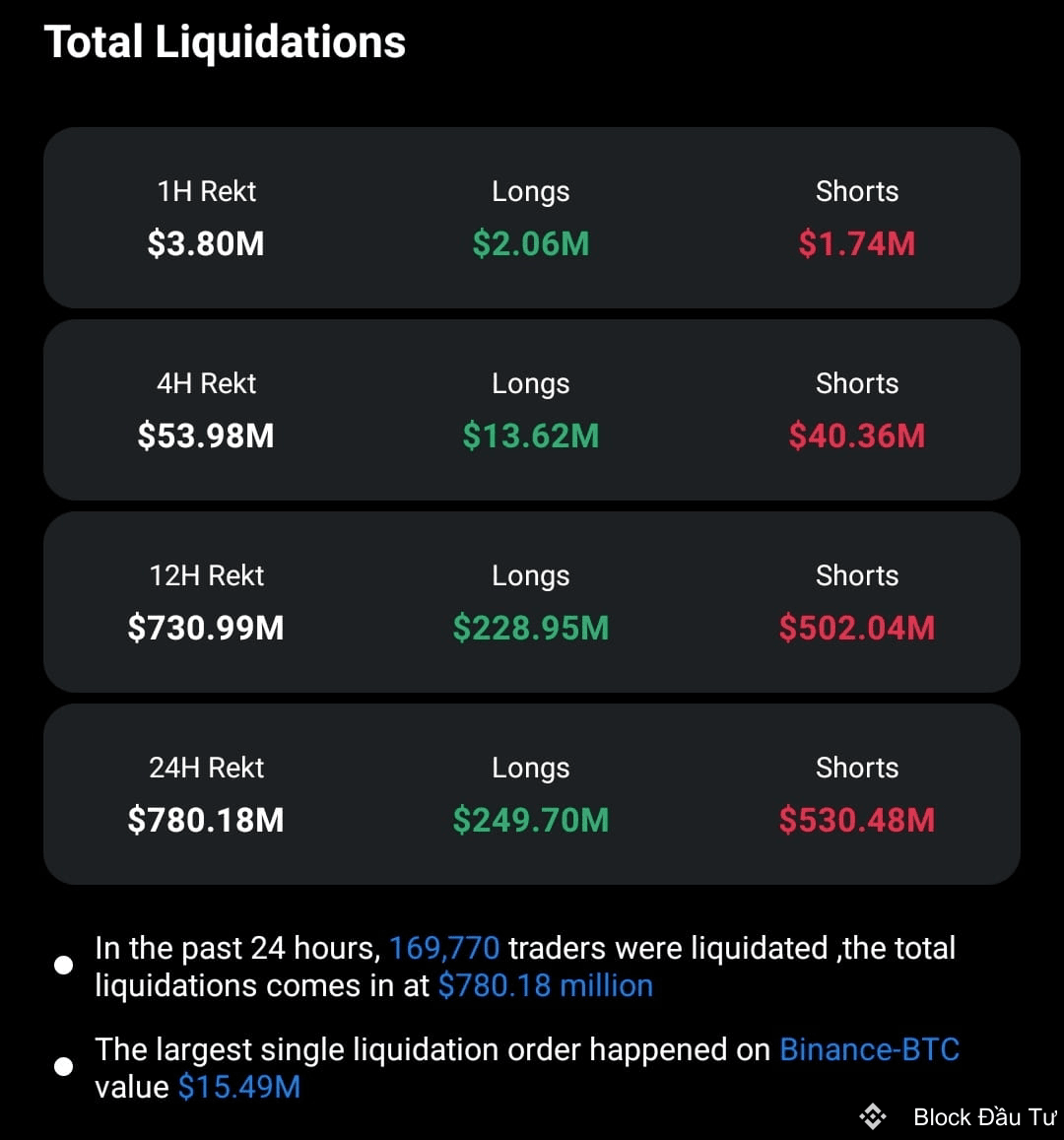Open the $15.49M value link
Viewport: 1064px width, 1140px height.
238,1087
